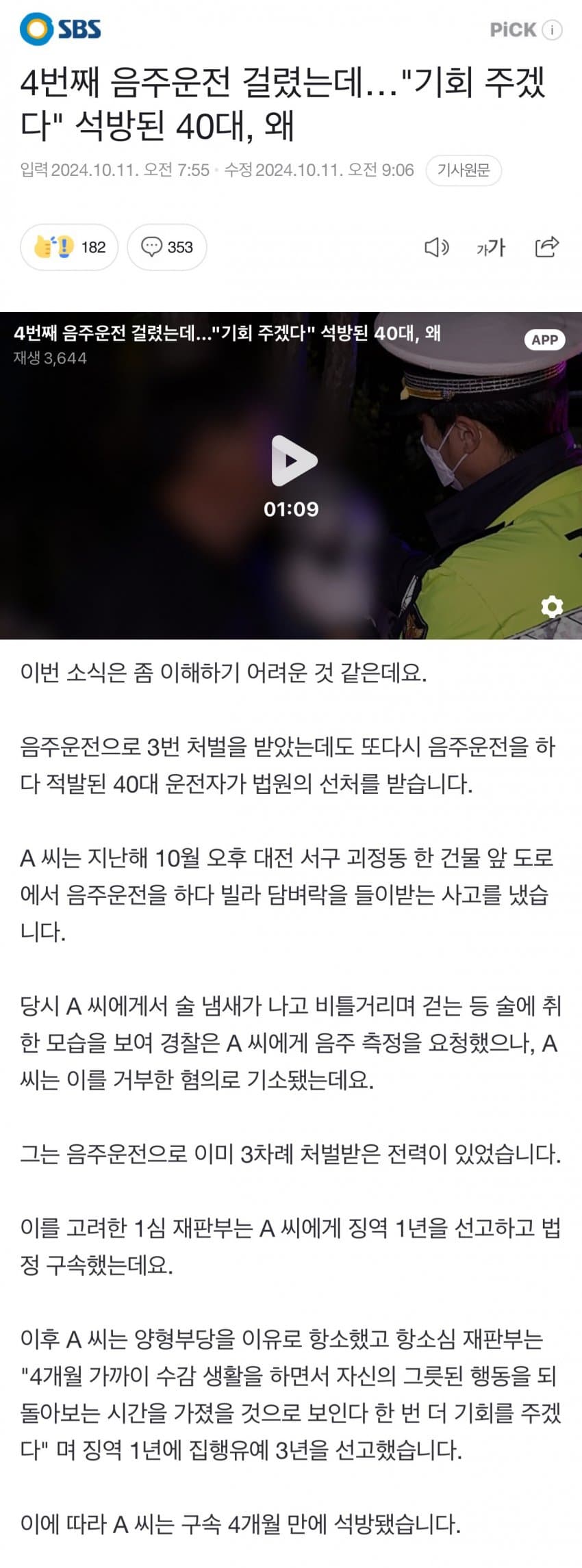Open the original article via 기사원문

(464, 170)
